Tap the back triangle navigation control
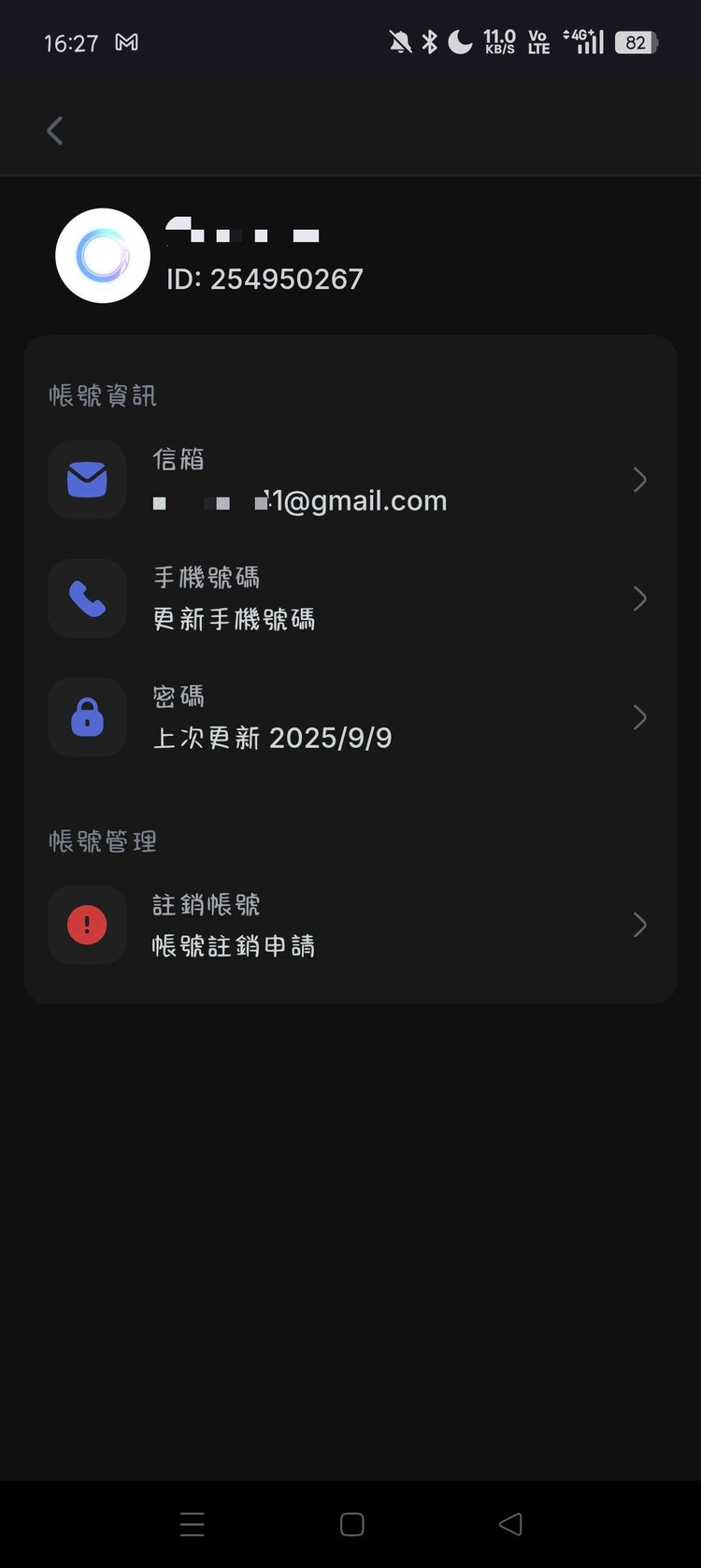This screenshot has height=1568, width=701. pos(510,1523)
